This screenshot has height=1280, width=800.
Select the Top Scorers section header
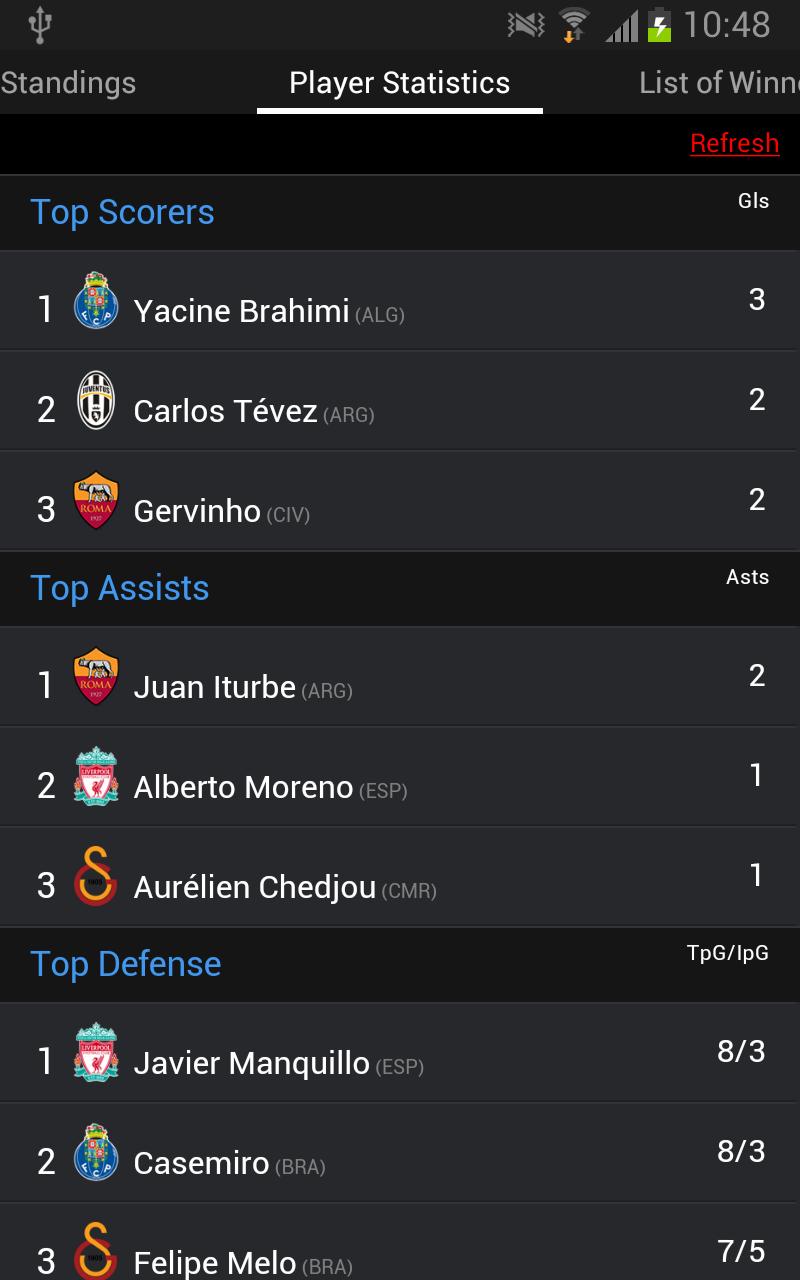coord(122,212)
